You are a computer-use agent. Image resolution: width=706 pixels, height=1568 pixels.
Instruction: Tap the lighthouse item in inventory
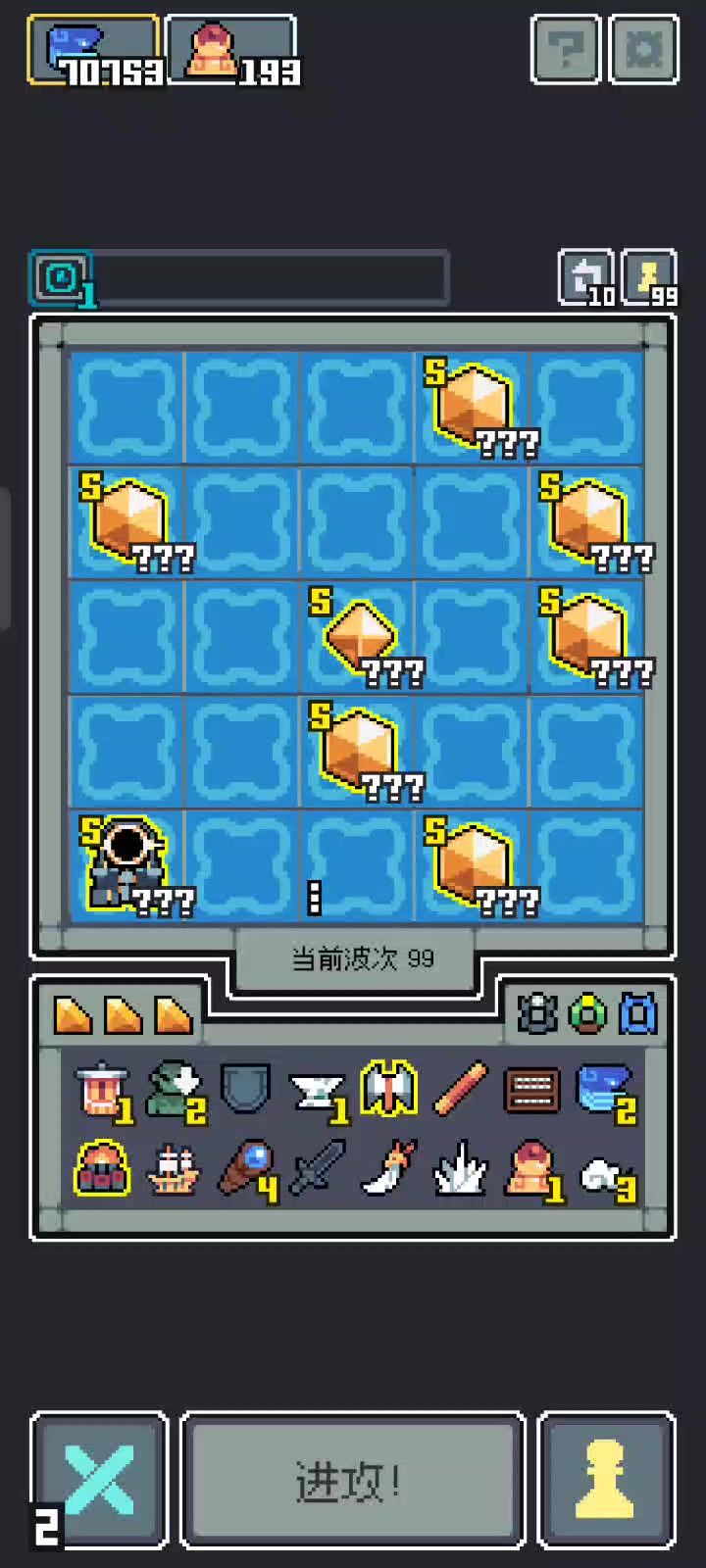(x=102, y=1089)
